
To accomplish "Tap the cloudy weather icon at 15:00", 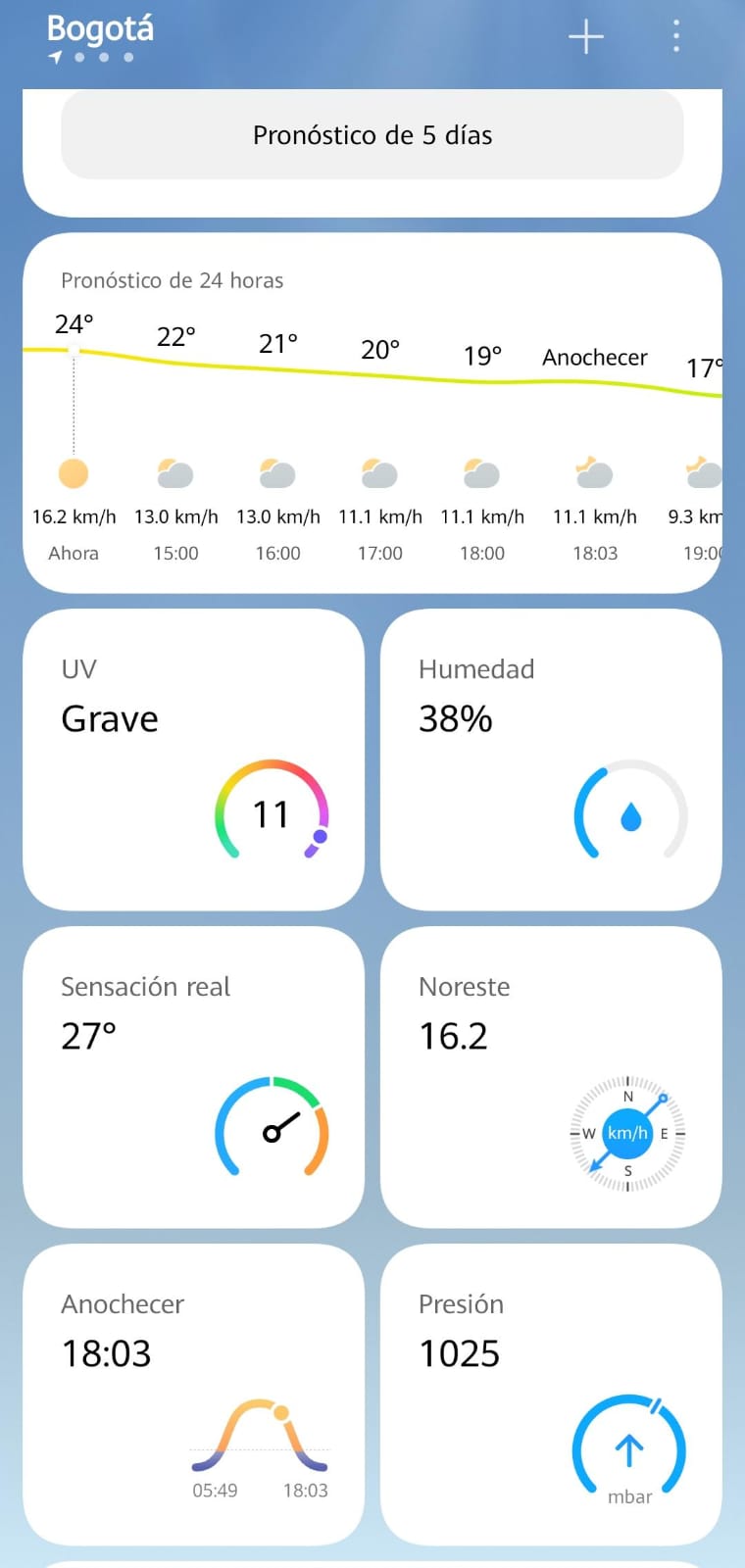I will 175,473.
